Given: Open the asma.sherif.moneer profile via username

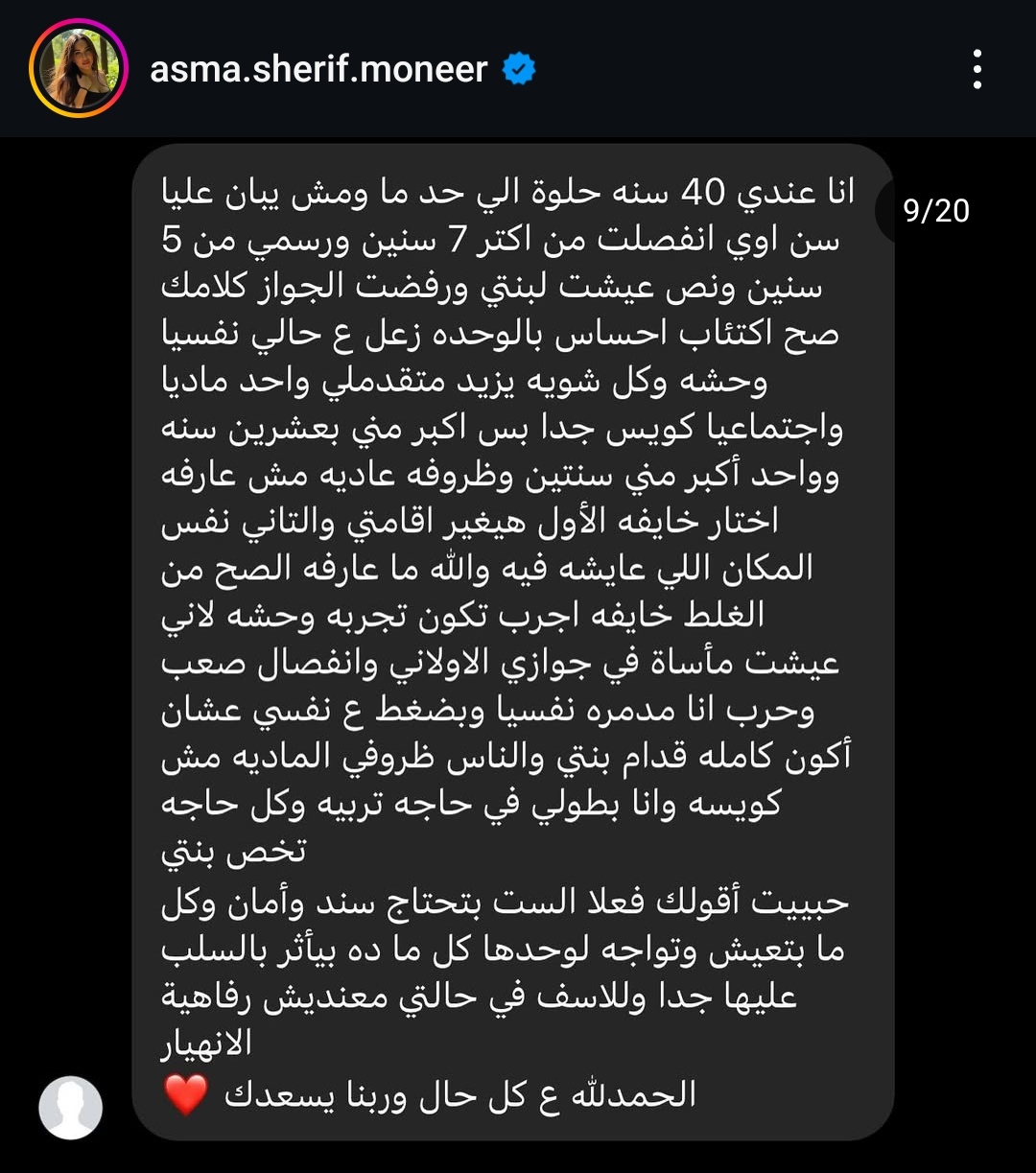Looking at the screenshot, I should (318, 69).
